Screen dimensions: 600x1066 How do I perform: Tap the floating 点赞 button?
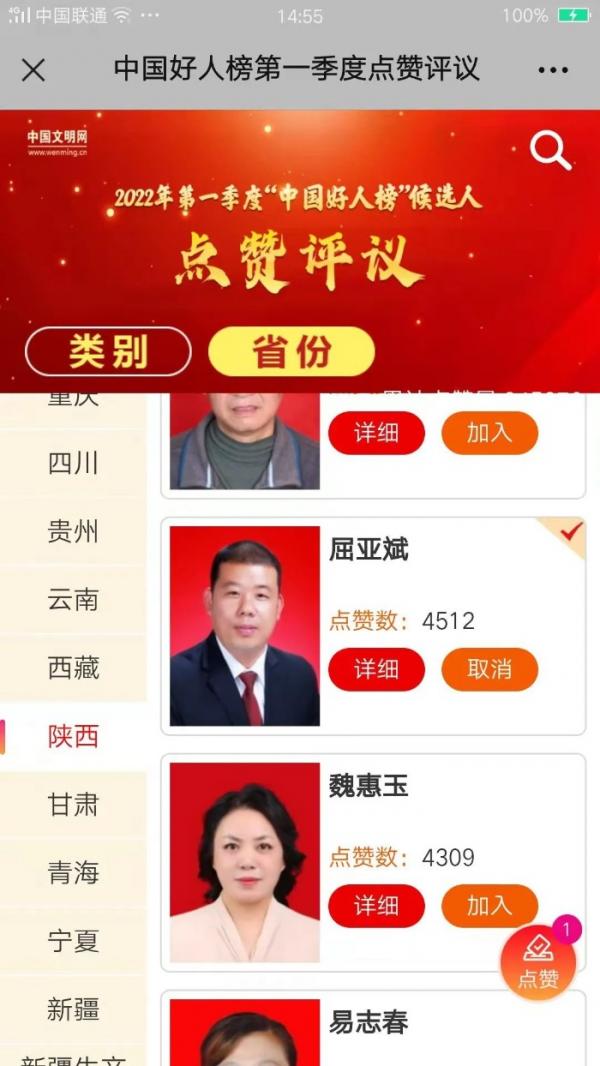538,962
